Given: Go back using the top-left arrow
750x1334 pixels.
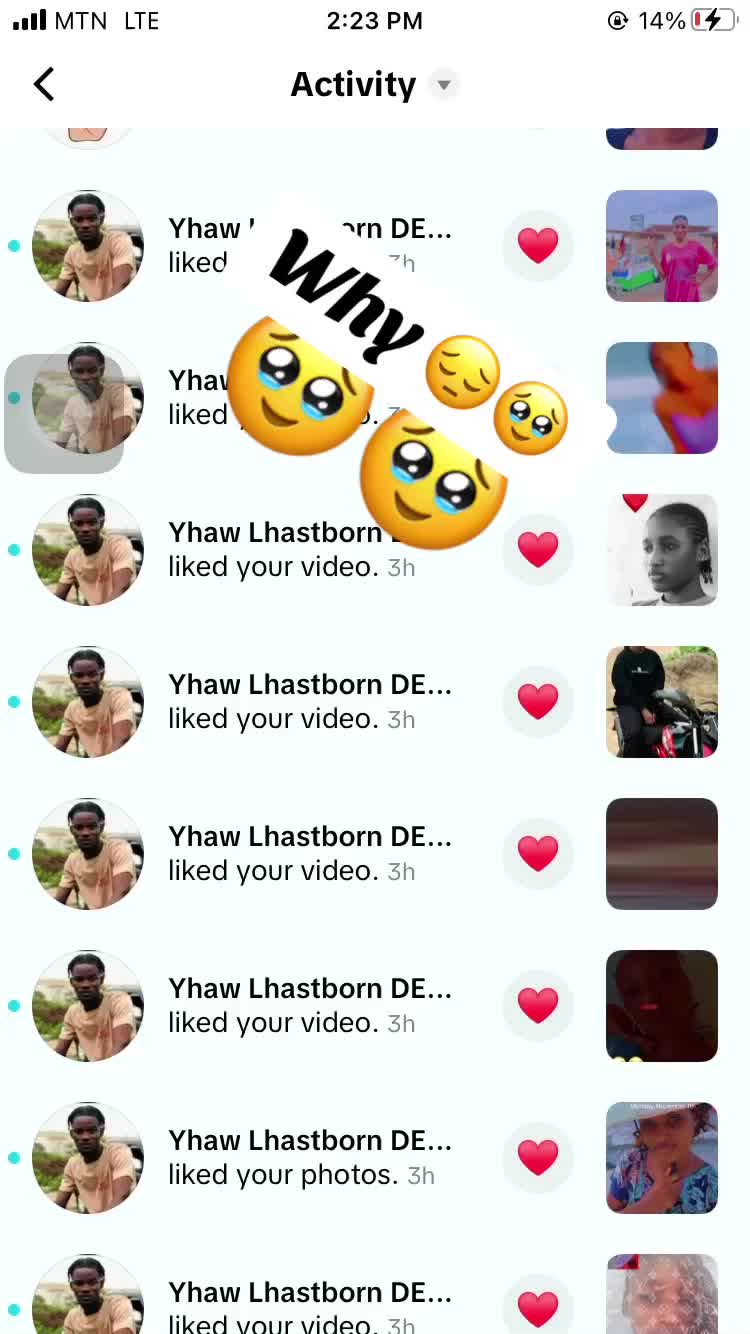Looking at the screenshot, I should click(44, 85).
